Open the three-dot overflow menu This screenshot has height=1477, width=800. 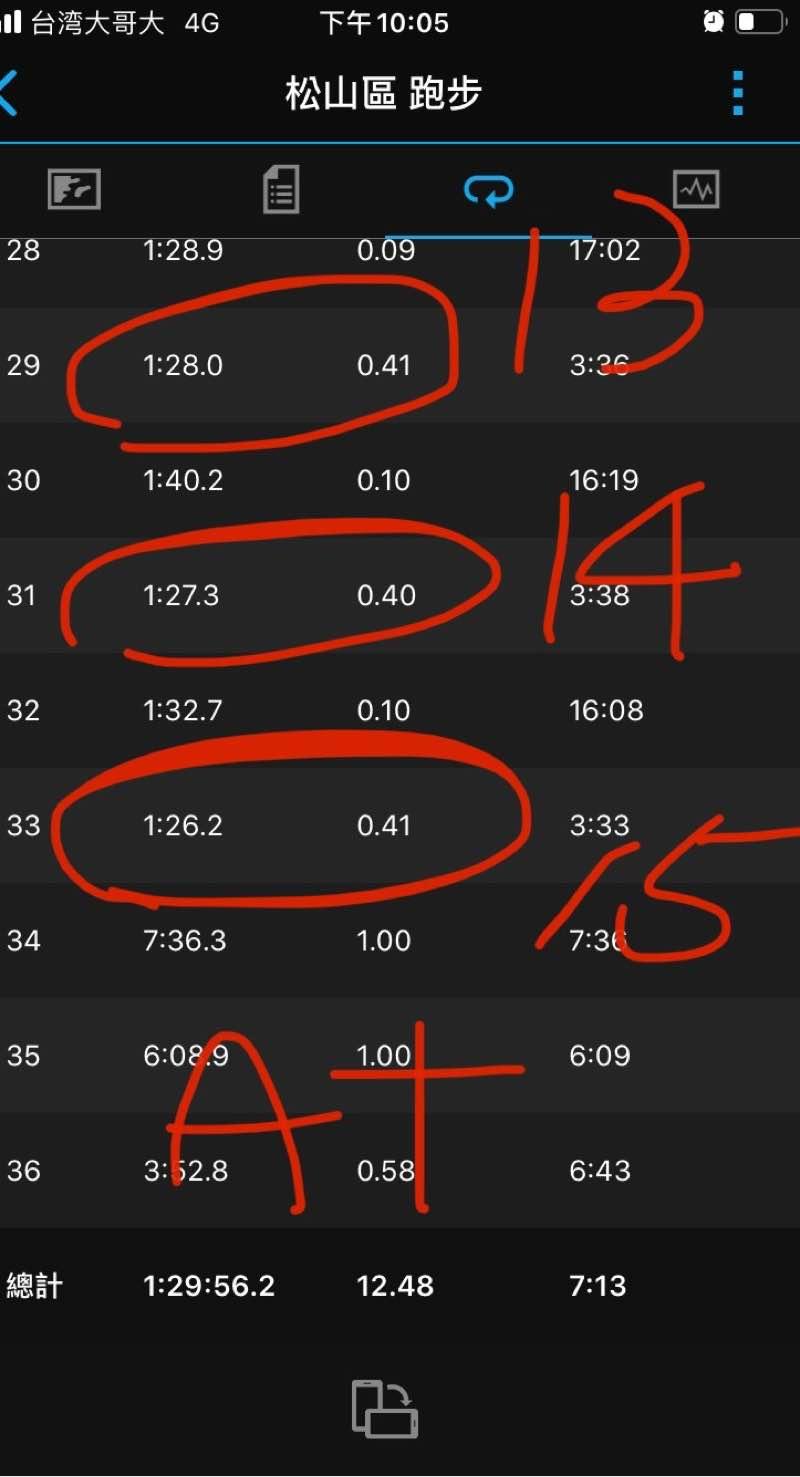tap(738, 94)
